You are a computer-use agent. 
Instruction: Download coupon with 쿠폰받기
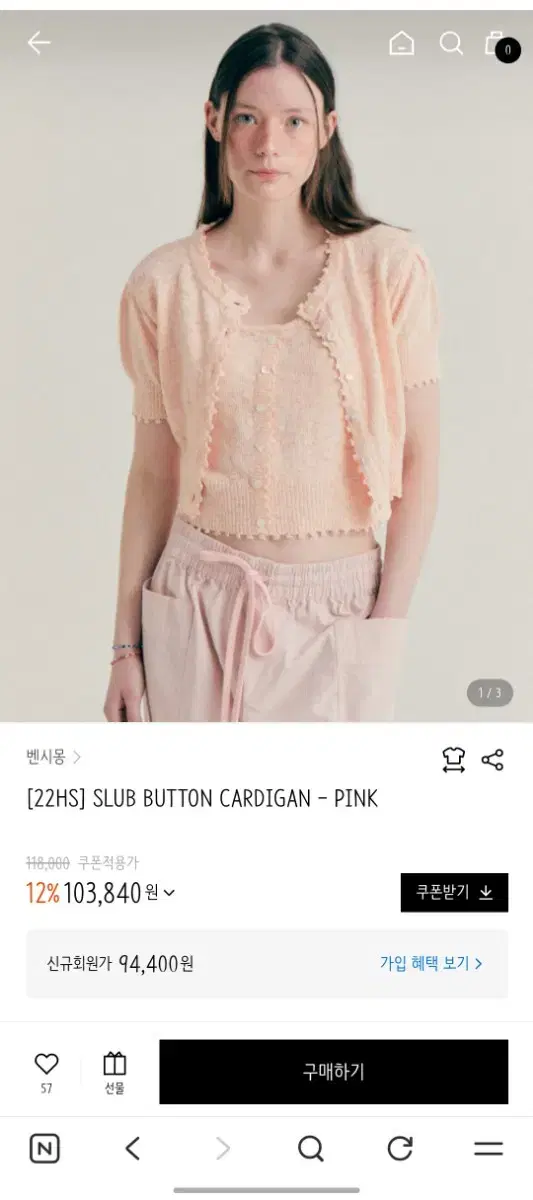point(454,892)
